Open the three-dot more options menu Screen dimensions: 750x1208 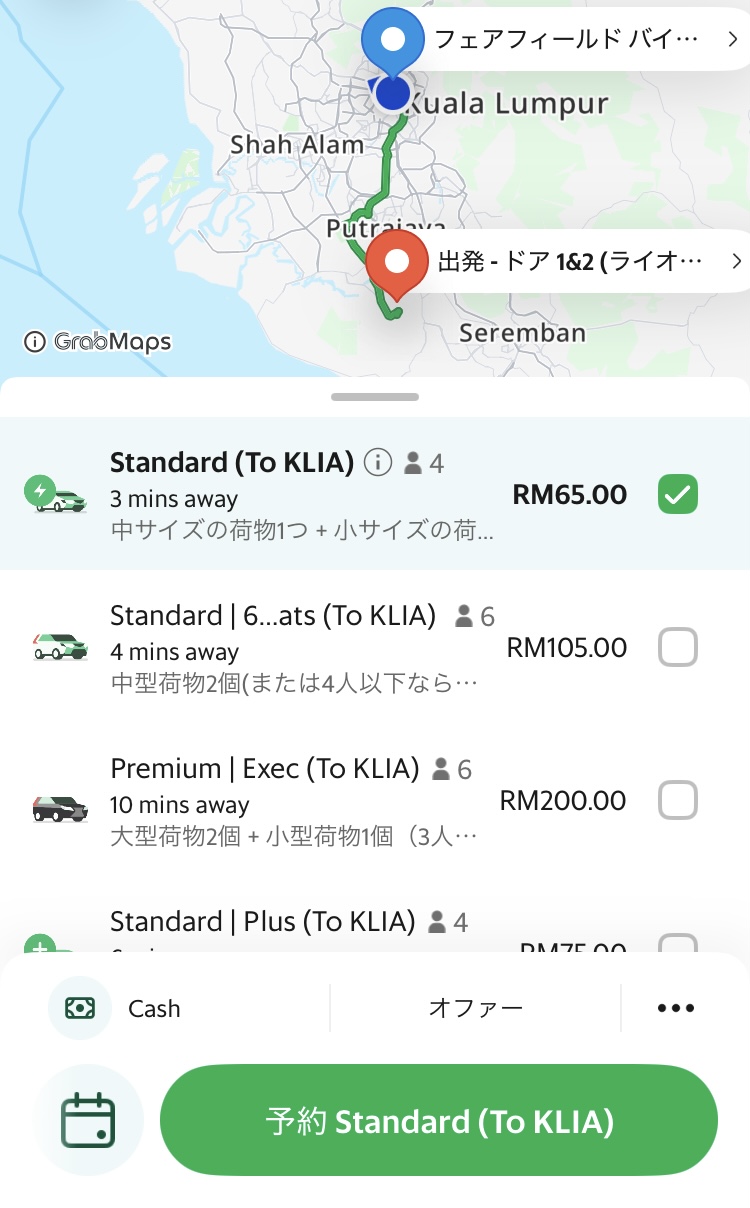[676, 1008]
